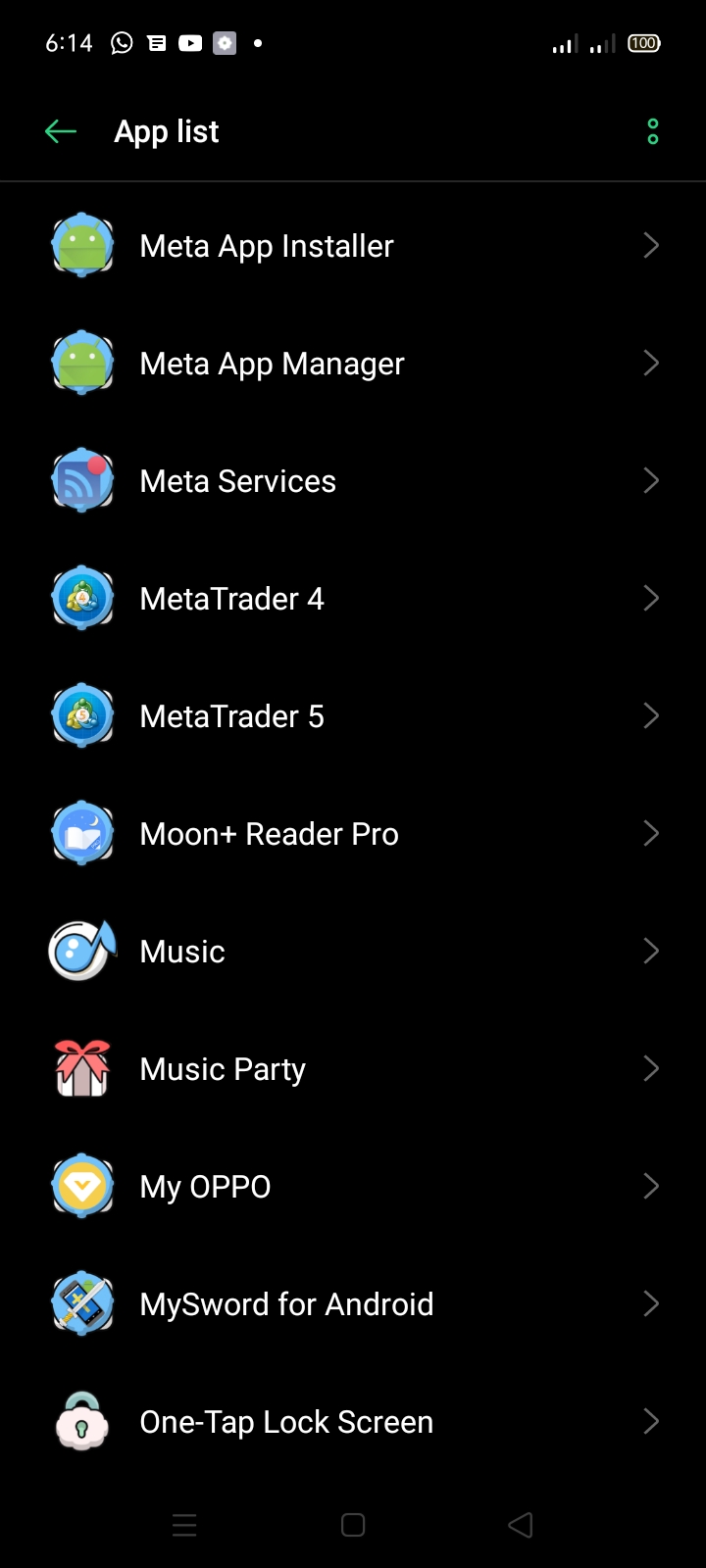Open the MySword for Android icon
Viewport: 706px width, 1568px height.
pos(82,1303)
